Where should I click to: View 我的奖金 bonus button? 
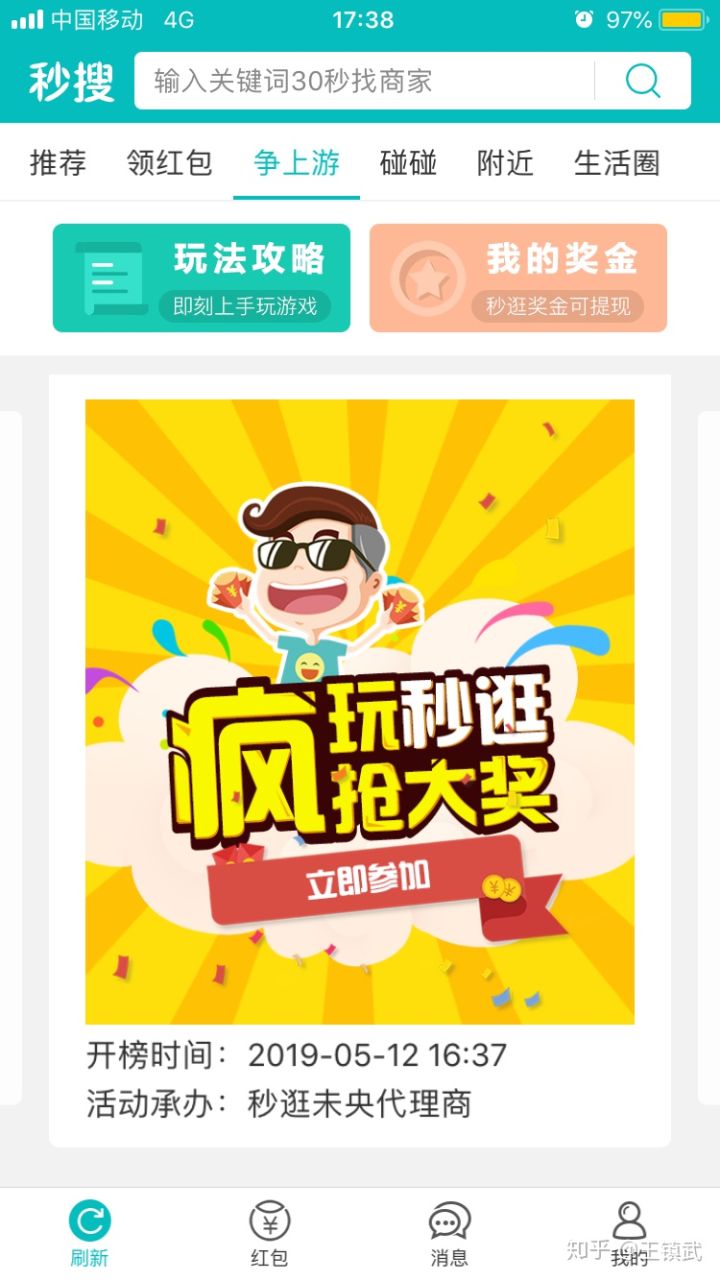point(518,278)
